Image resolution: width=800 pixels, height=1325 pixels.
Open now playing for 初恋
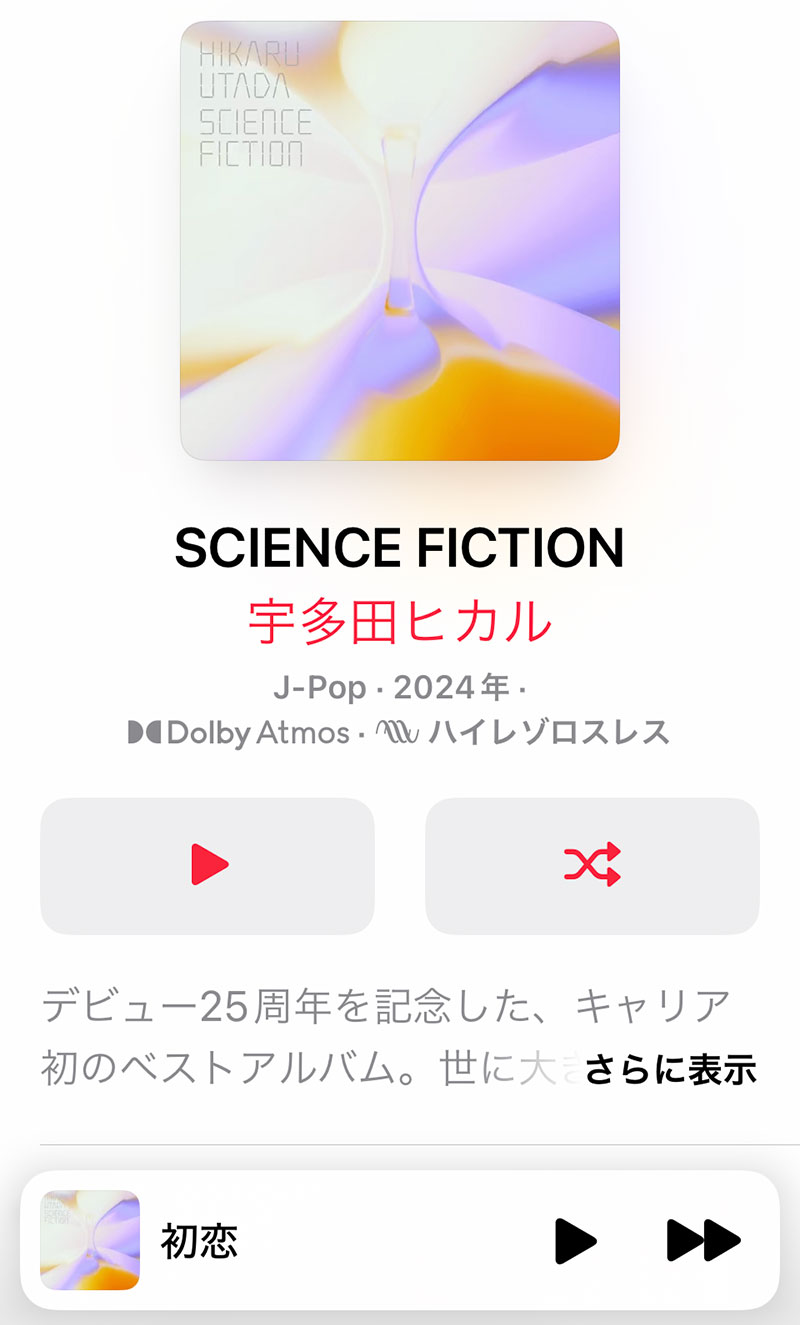click(x=200, y=1241)
